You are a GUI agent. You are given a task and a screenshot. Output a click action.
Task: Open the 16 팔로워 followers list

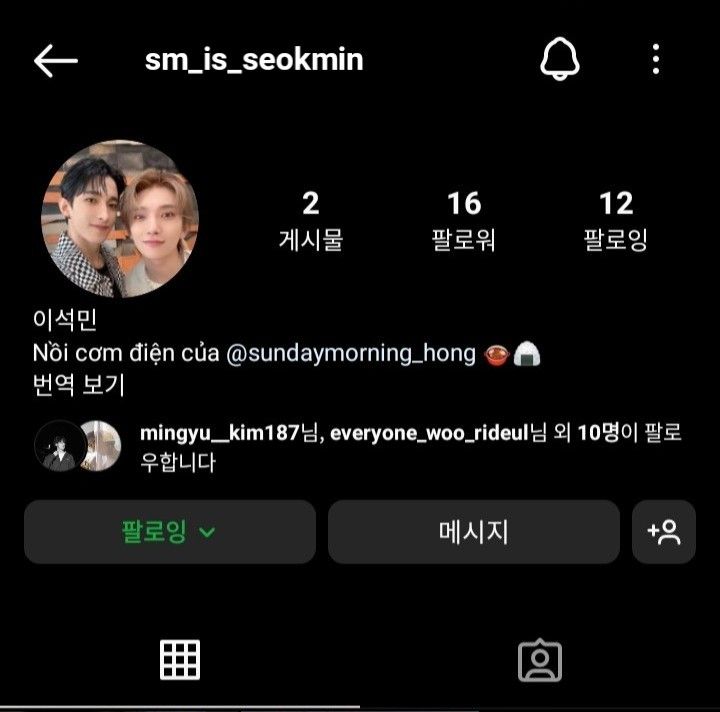463,220
